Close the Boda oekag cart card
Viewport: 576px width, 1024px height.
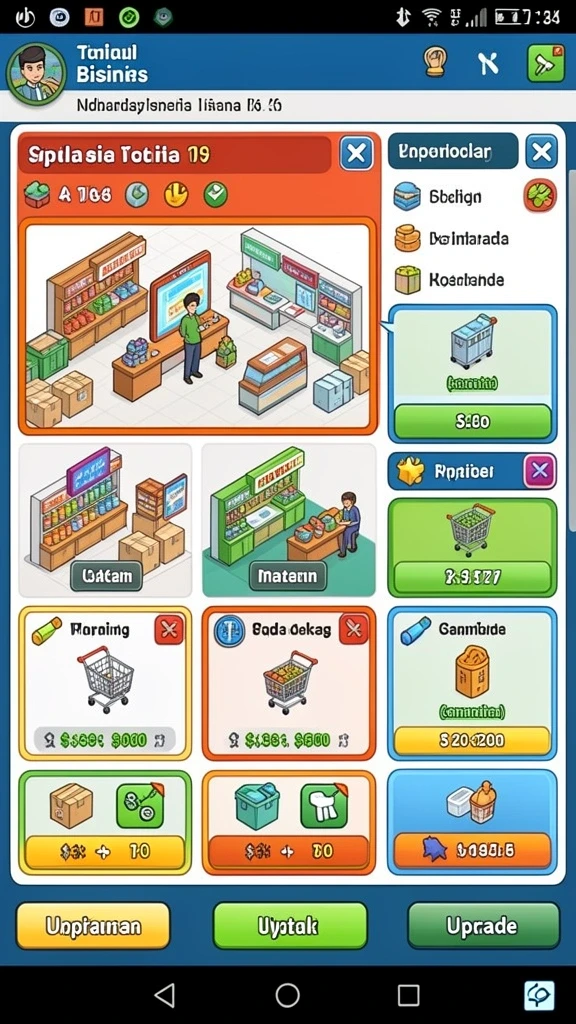click(353, 630)
